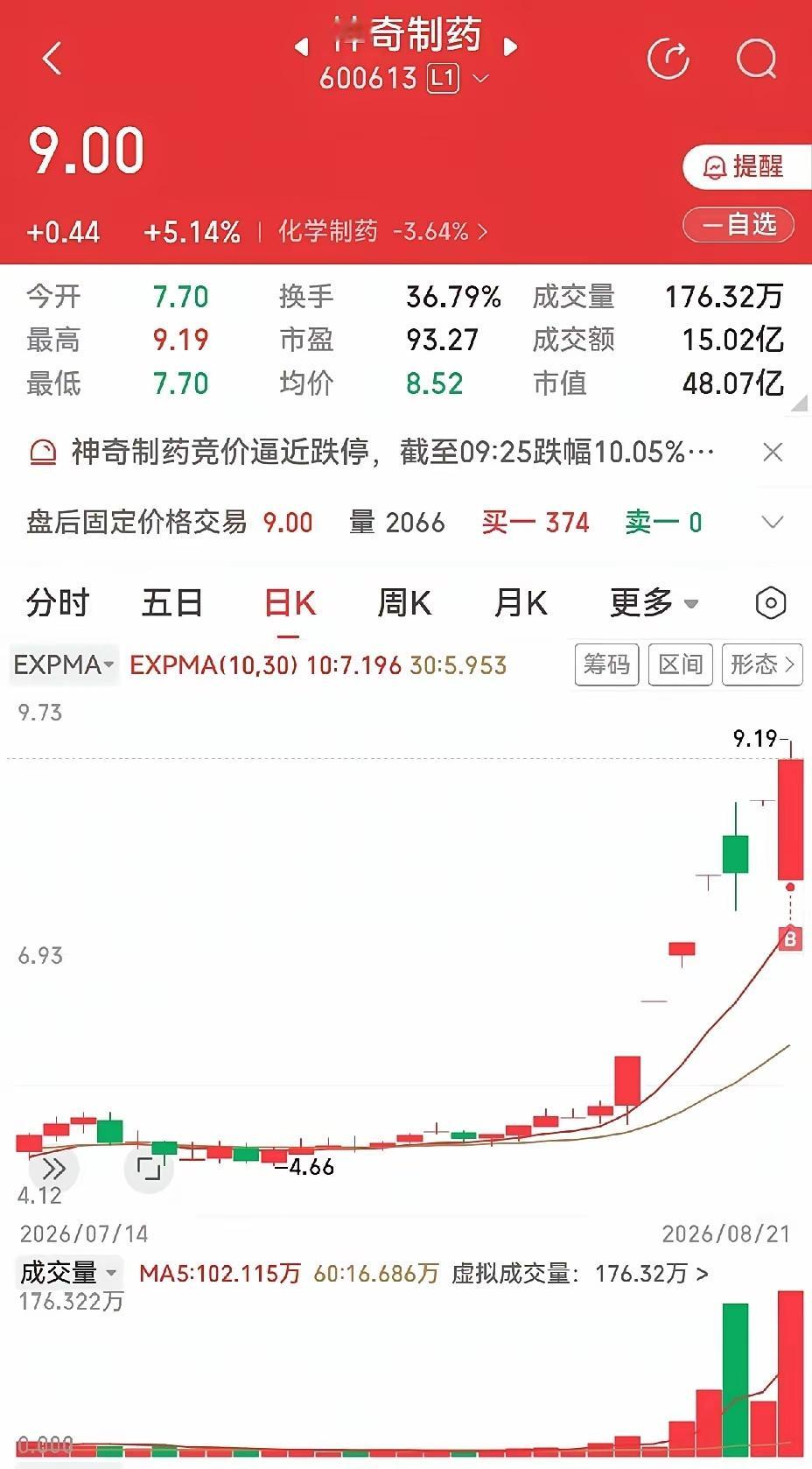Viewport: 812px width, 1469px height.
Task: Switch to the 分时 chart tab
Action: pyautogui.click(x=58, y=603)
